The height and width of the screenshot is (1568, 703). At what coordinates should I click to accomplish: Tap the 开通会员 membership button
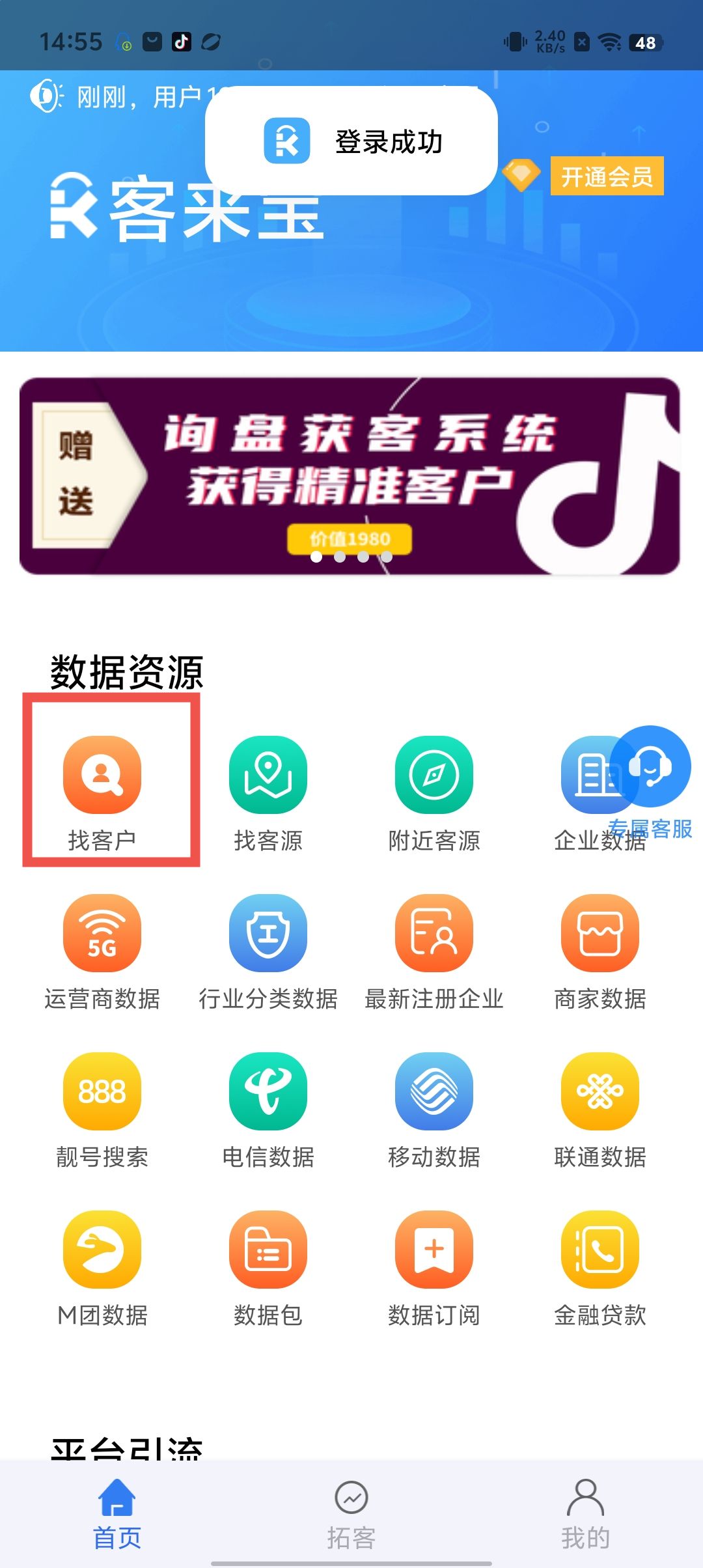click(x=606, y=176)
